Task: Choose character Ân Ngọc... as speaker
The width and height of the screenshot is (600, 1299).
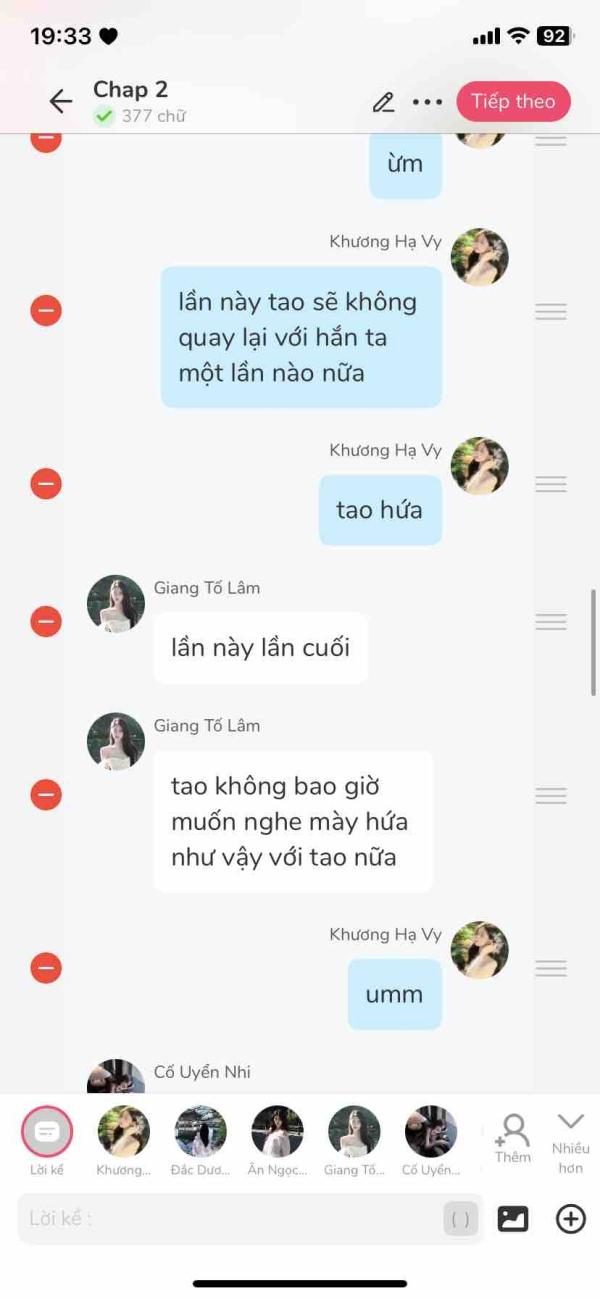Action: 277,1140
